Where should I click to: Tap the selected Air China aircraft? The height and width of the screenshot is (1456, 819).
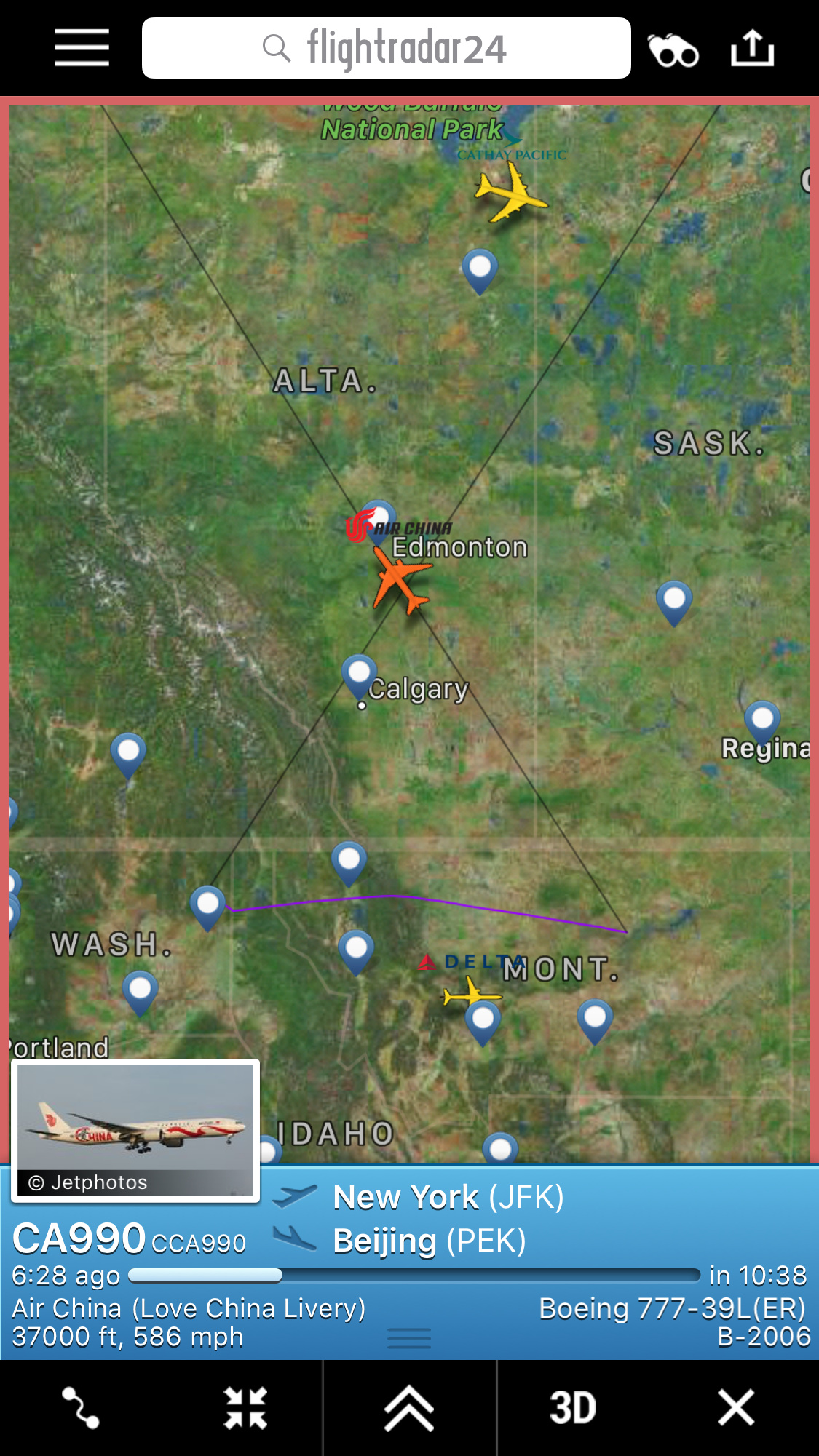pyautogui.click(x=400, y=581)
